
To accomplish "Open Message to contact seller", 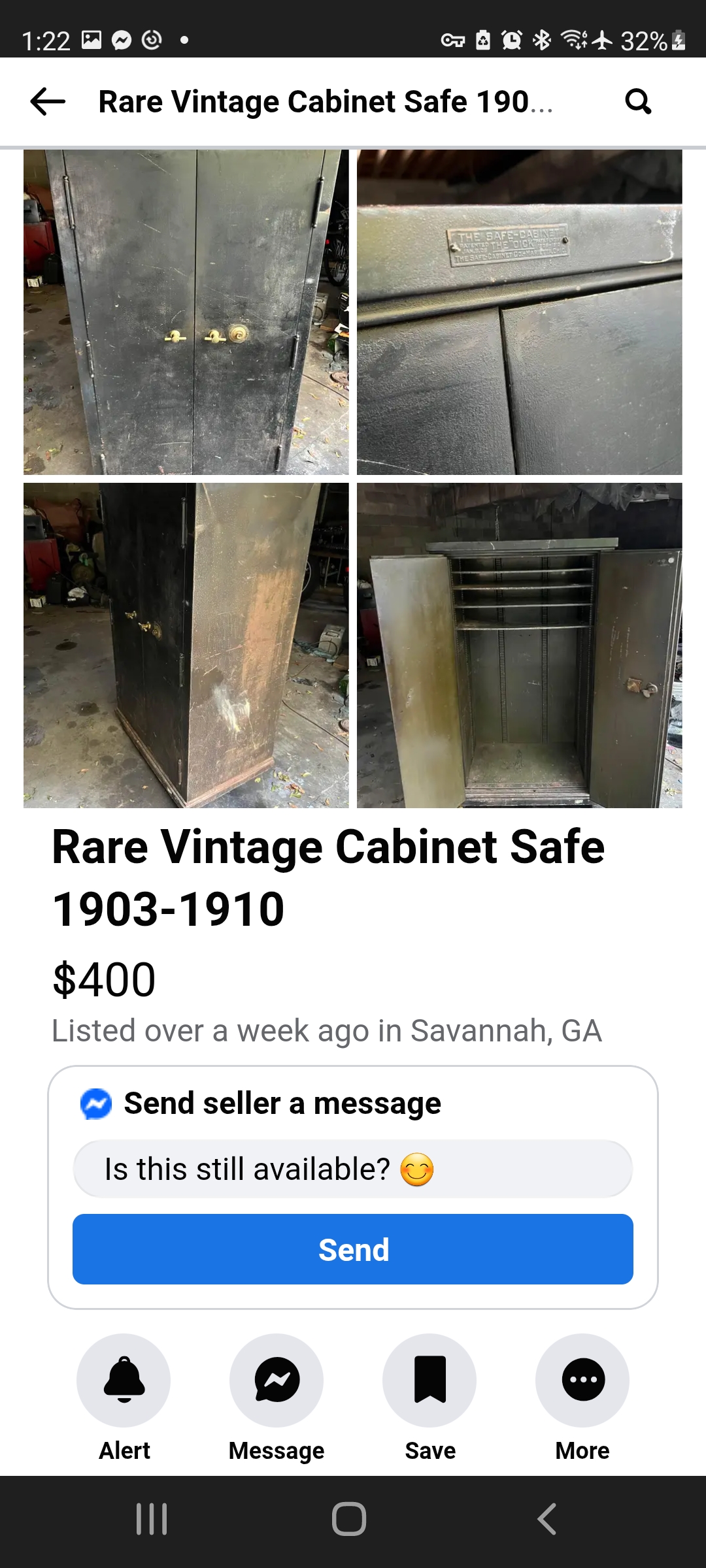I will [277, 1380].
